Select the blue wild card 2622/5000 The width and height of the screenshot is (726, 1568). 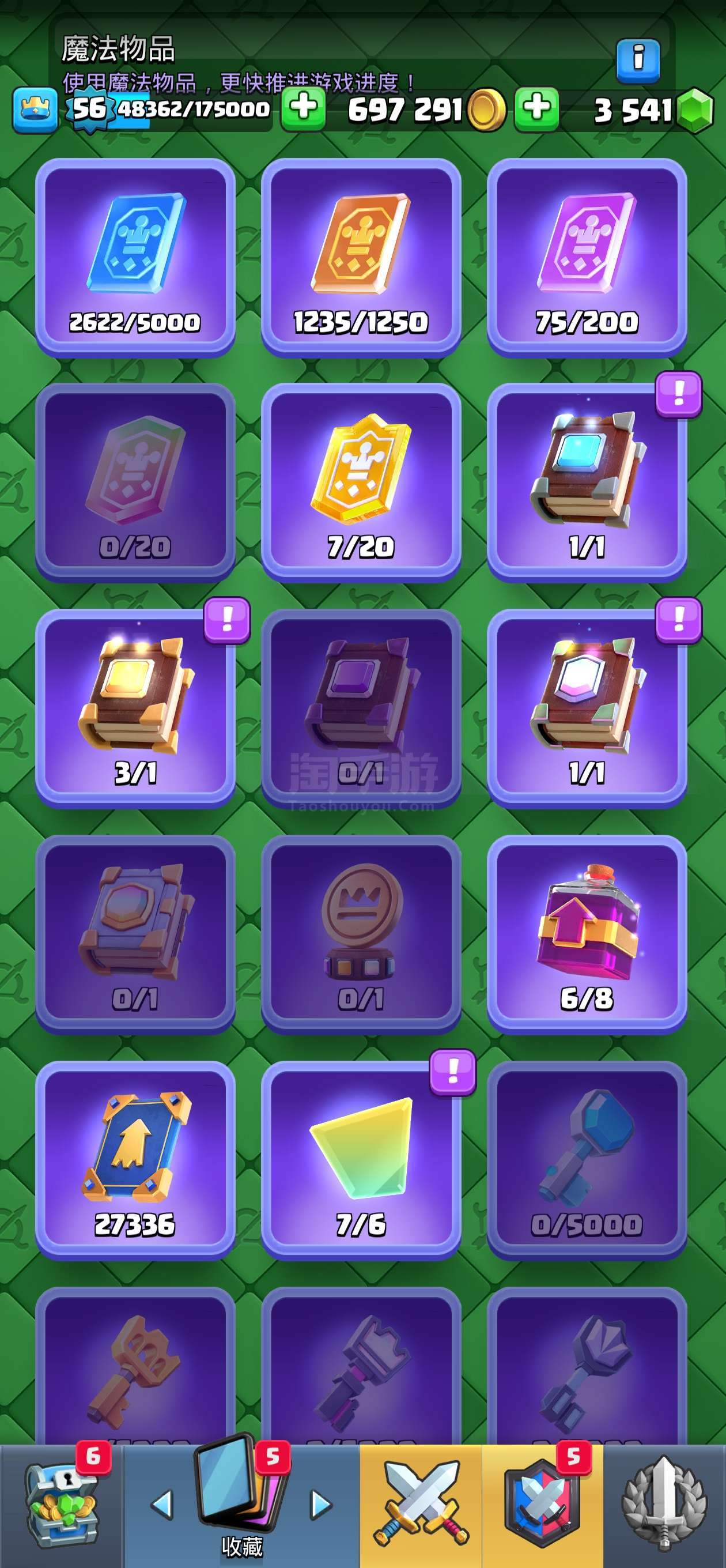[135, 258]
